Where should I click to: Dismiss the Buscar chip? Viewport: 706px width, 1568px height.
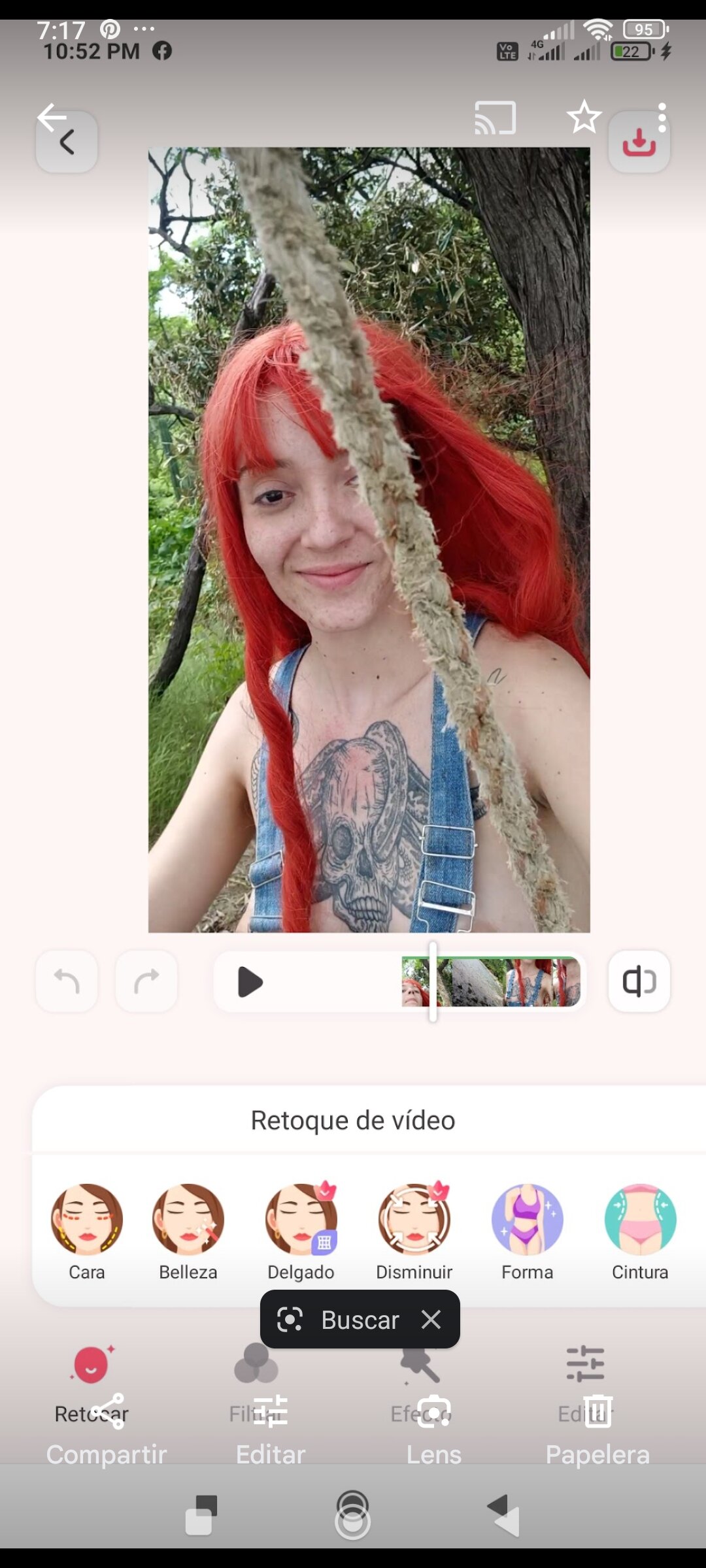pyautogui.click(x=431, y=1320)
